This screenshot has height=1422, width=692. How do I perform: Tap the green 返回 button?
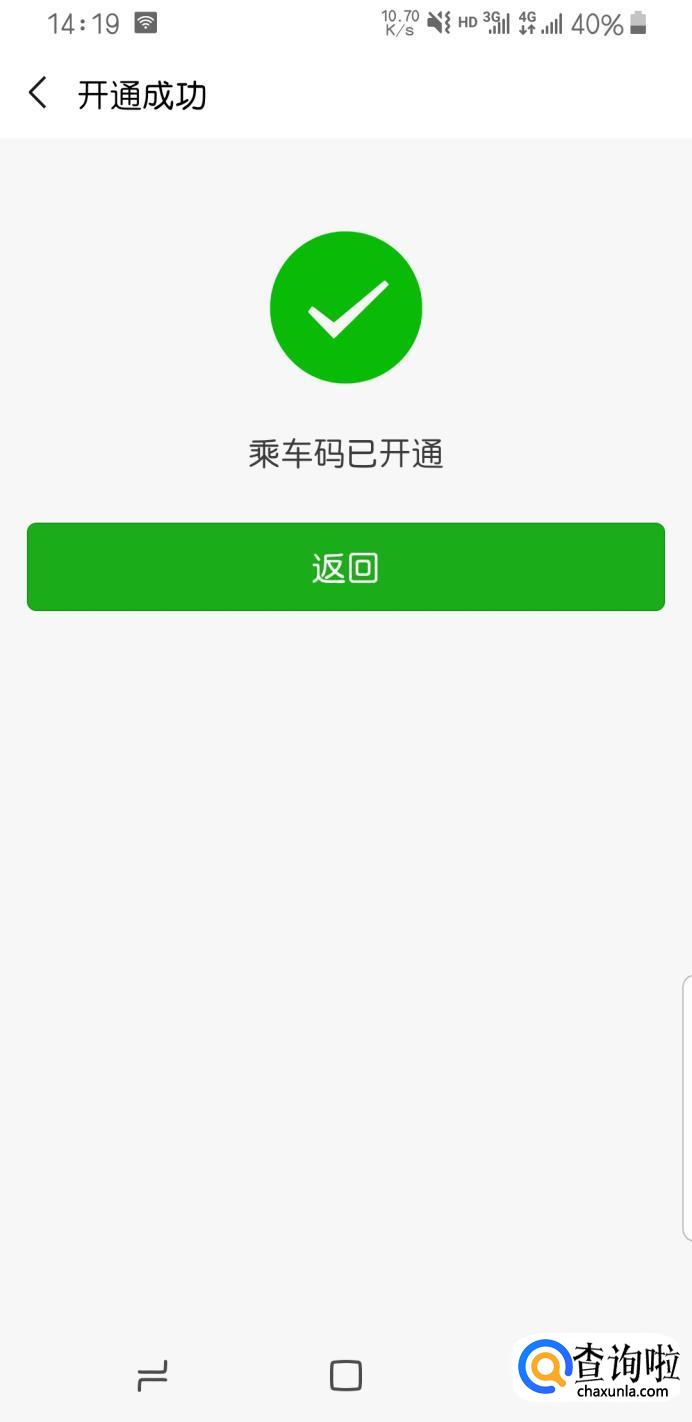pyautogui.click(x=345, y=566)
